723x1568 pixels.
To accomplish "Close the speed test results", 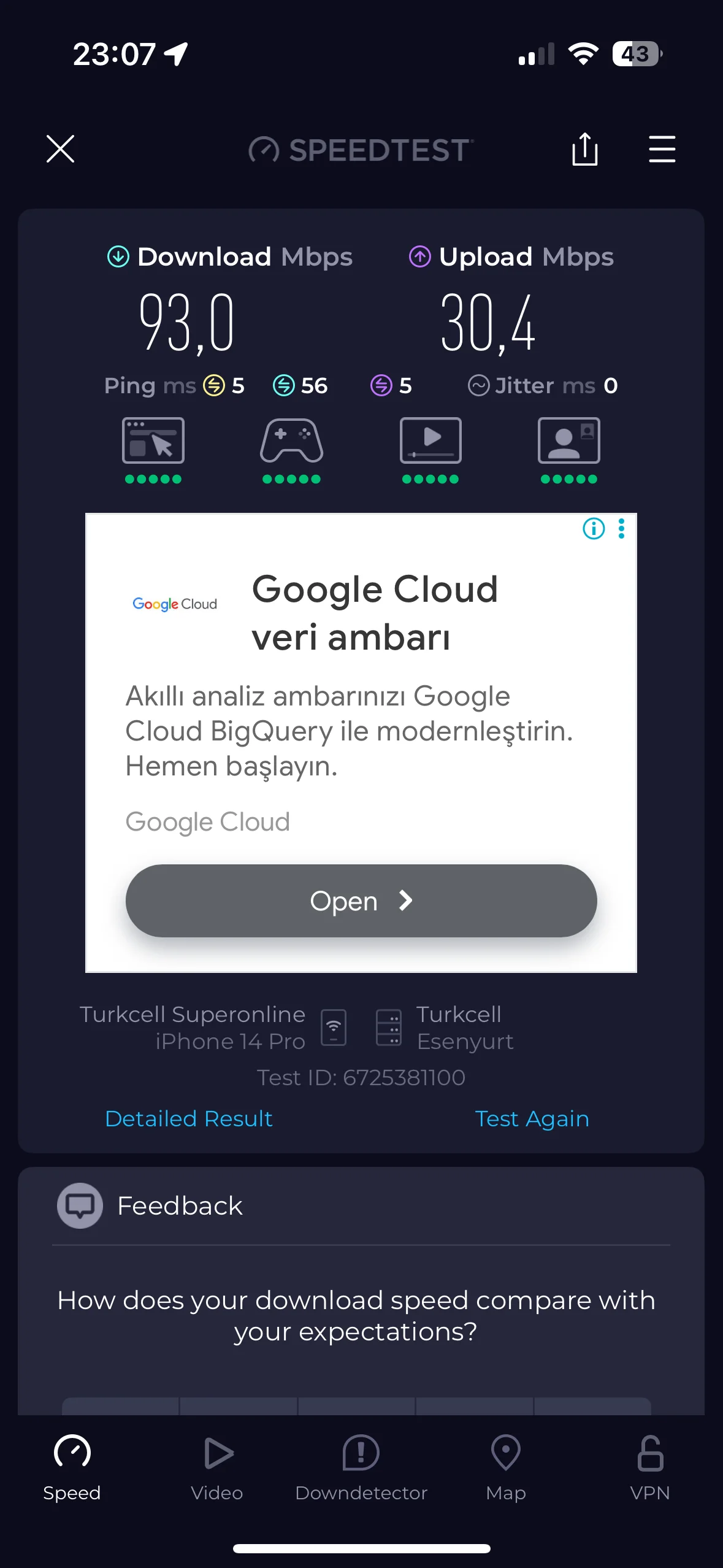I will (x=60, y=149).
